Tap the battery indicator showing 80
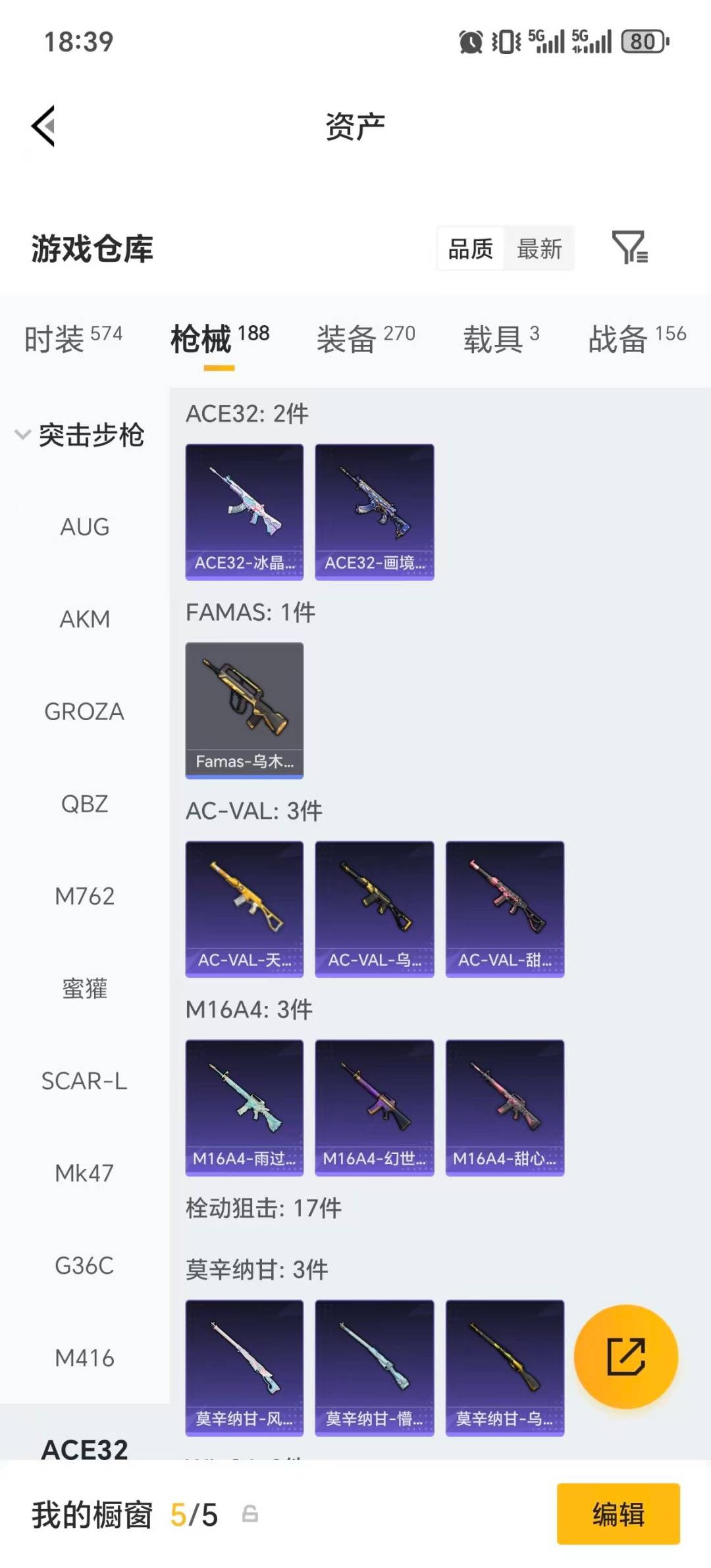This screenshot has height=1568, width=711. (x=642, y=41)
